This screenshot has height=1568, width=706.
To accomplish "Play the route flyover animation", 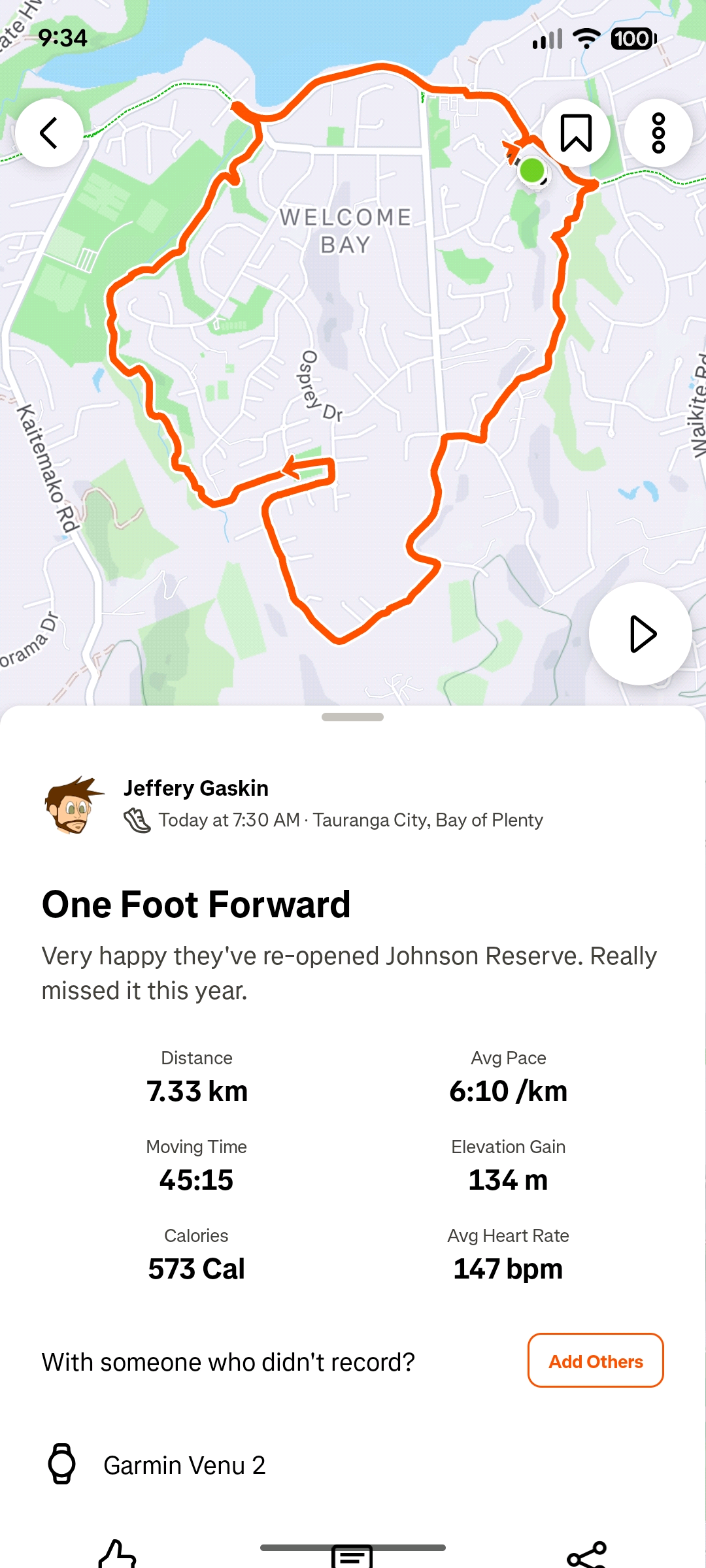I will 641,634.
